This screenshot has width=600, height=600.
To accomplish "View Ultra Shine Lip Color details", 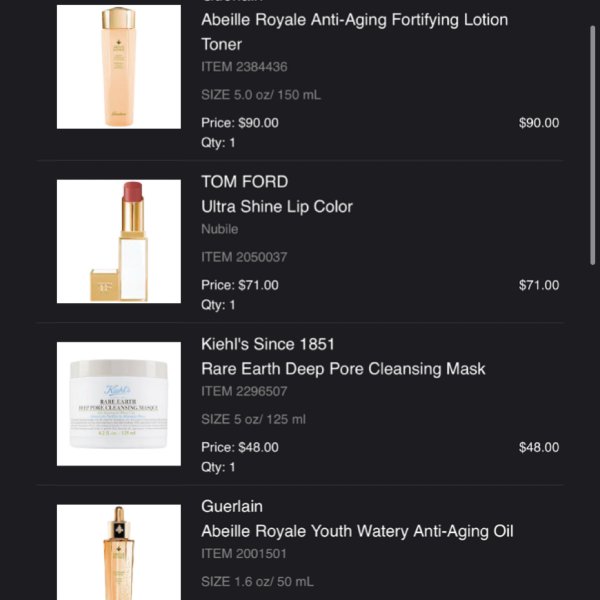I will [x=277, y=206].
